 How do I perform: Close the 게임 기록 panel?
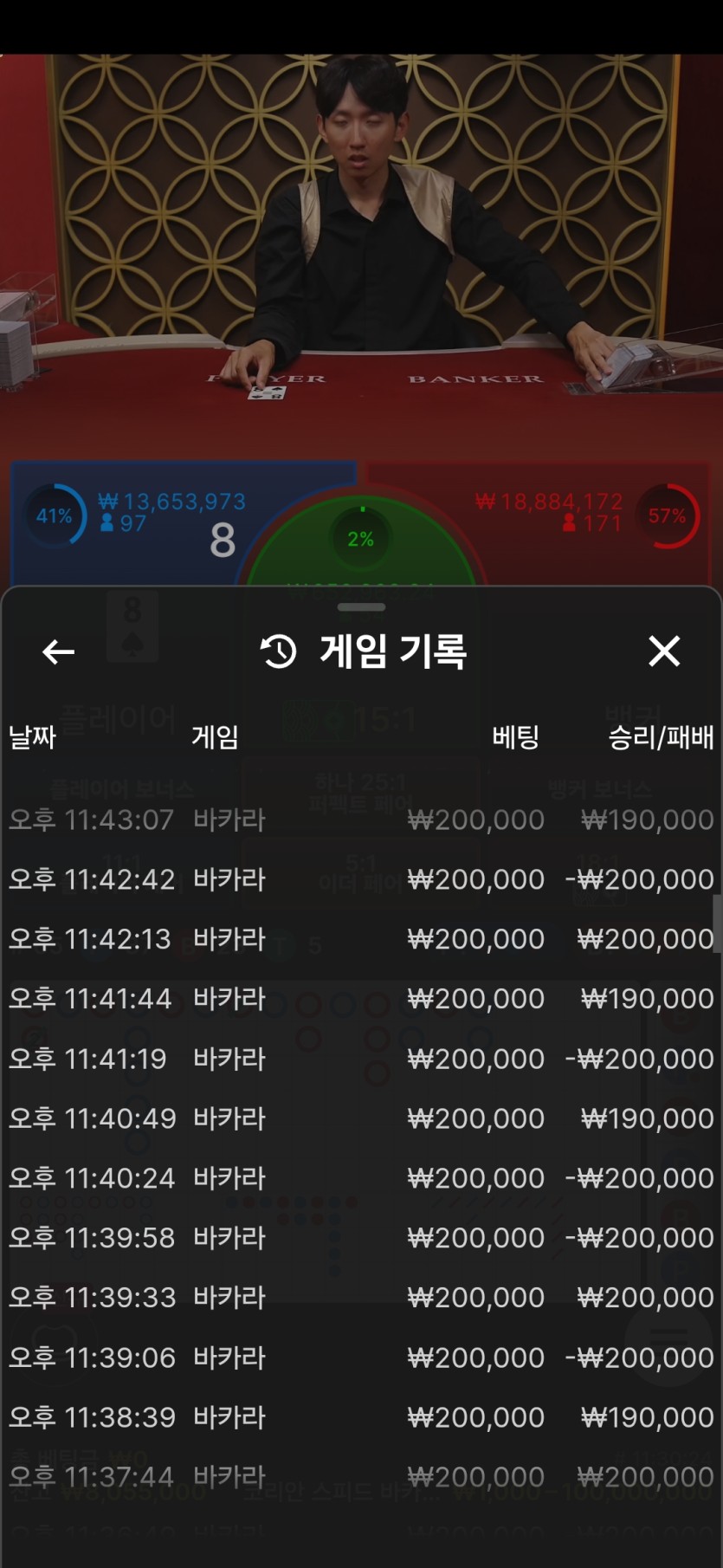point(664,651)
